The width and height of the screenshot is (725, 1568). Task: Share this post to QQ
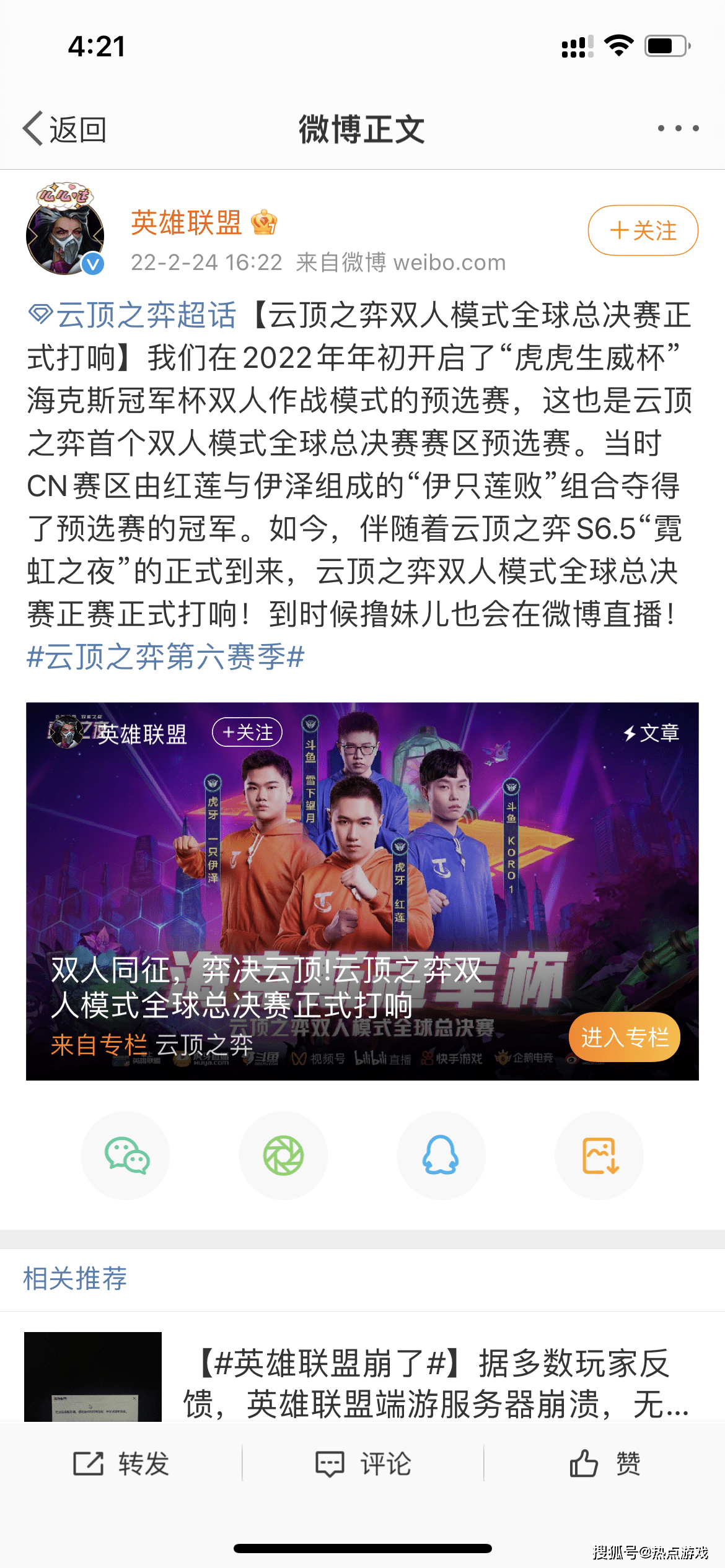pyautogui.click(x=441, y=1156)
